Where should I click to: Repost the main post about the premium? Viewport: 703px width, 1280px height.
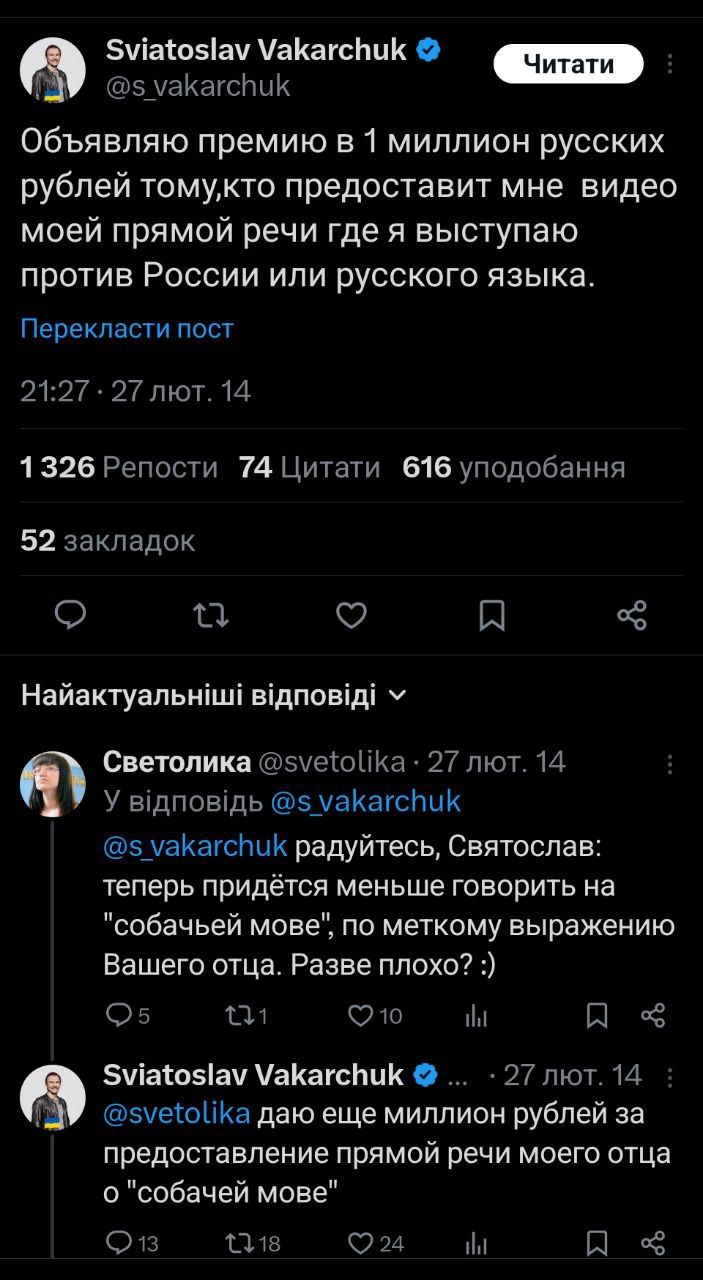pos(210,615)
